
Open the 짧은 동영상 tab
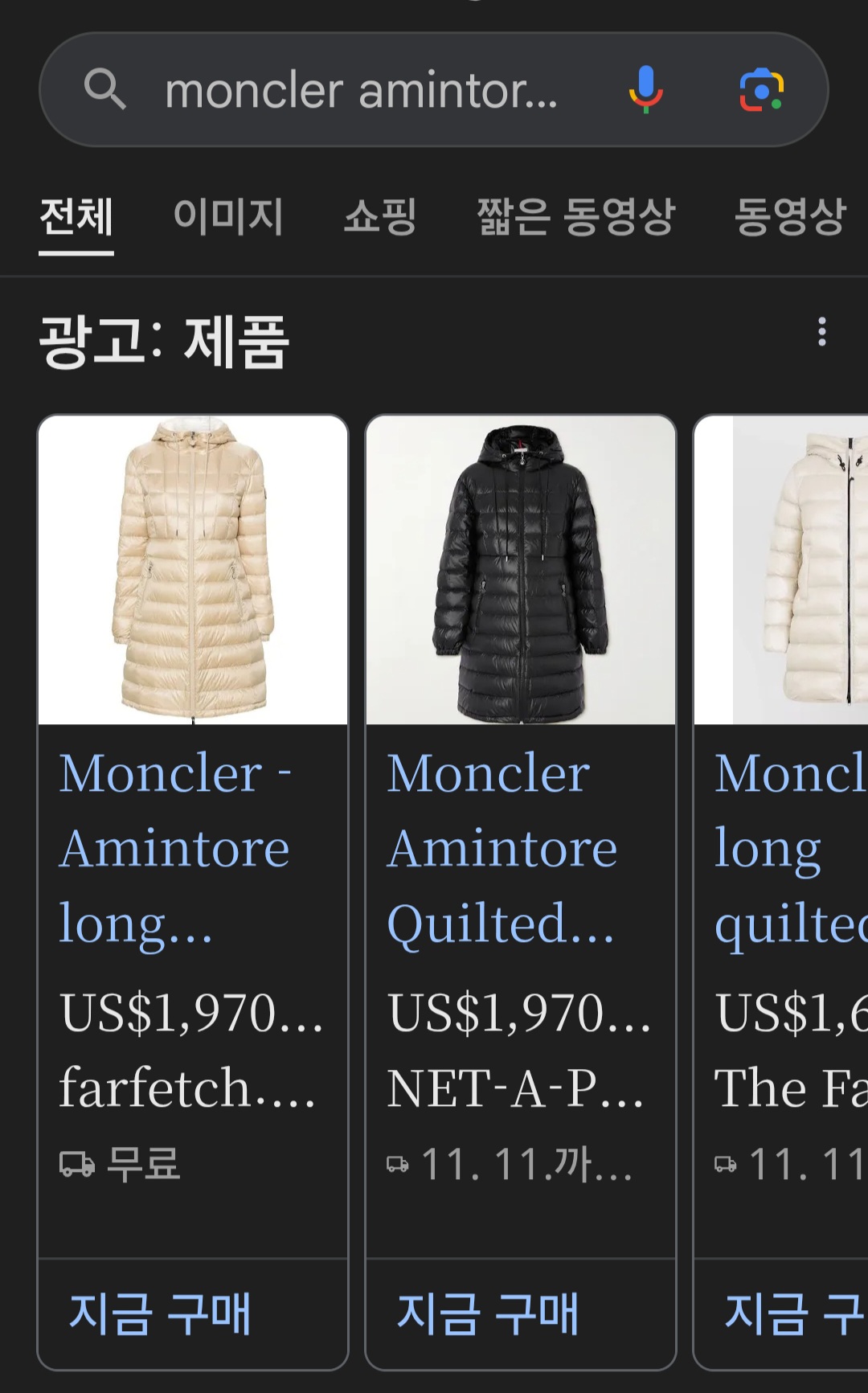pyautogui.click(x=575, y=217)
